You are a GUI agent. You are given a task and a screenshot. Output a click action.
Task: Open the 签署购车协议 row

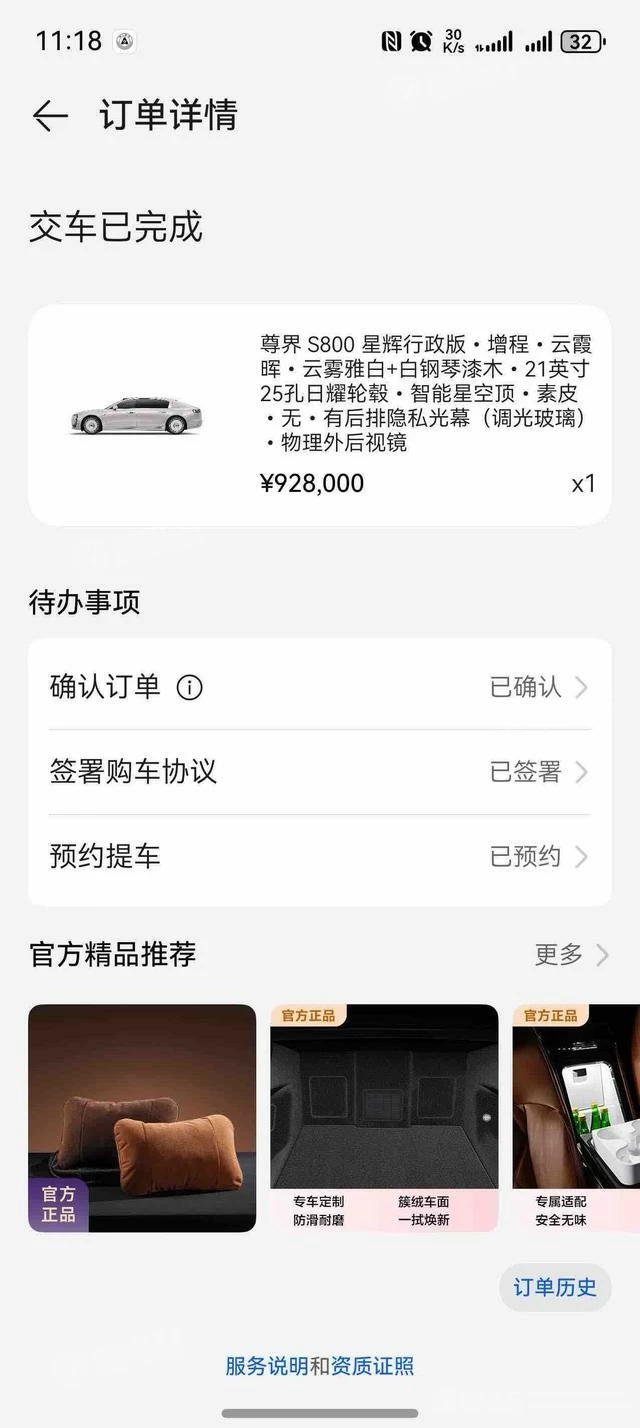click(x=319, y=772)
